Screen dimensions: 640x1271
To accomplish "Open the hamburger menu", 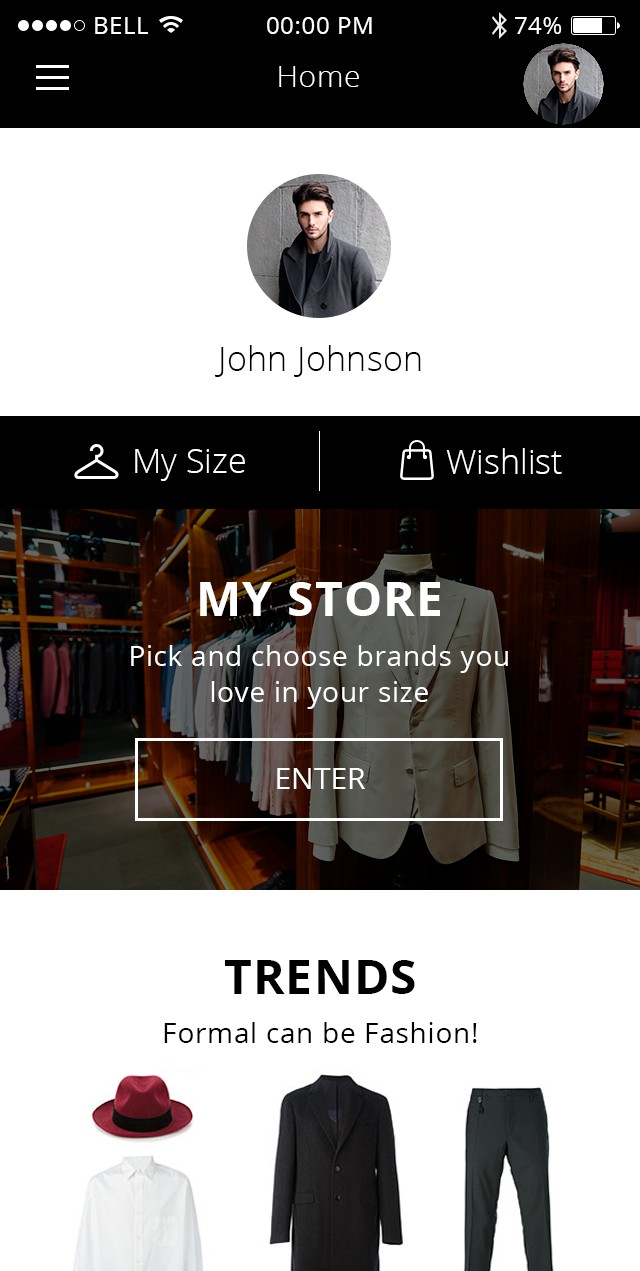I will (52, 77).
